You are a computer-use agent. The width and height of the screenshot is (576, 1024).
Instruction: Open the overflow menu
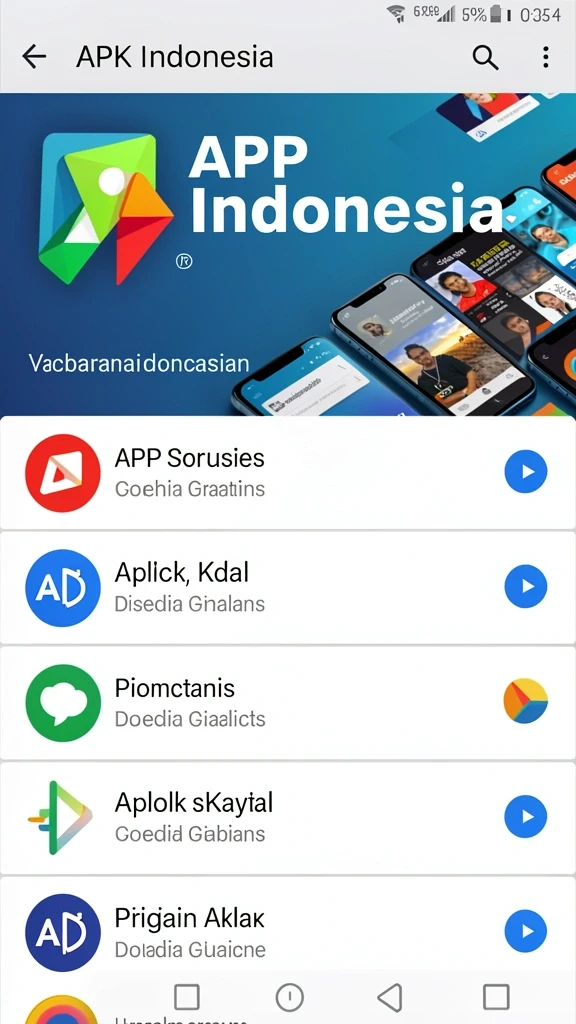click(545, 57)
